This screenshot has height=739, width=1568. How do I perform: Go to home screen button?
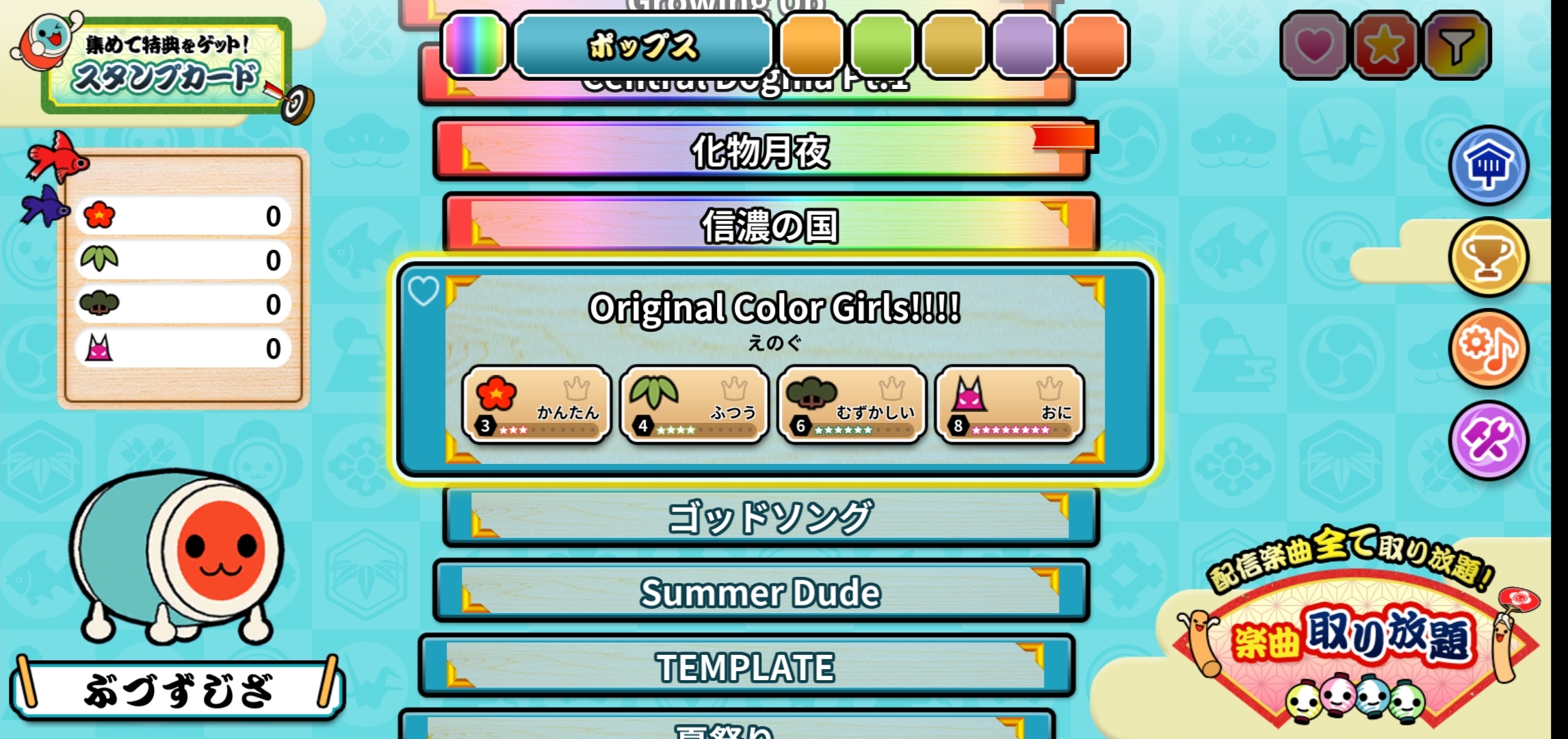click(1488, 166)
